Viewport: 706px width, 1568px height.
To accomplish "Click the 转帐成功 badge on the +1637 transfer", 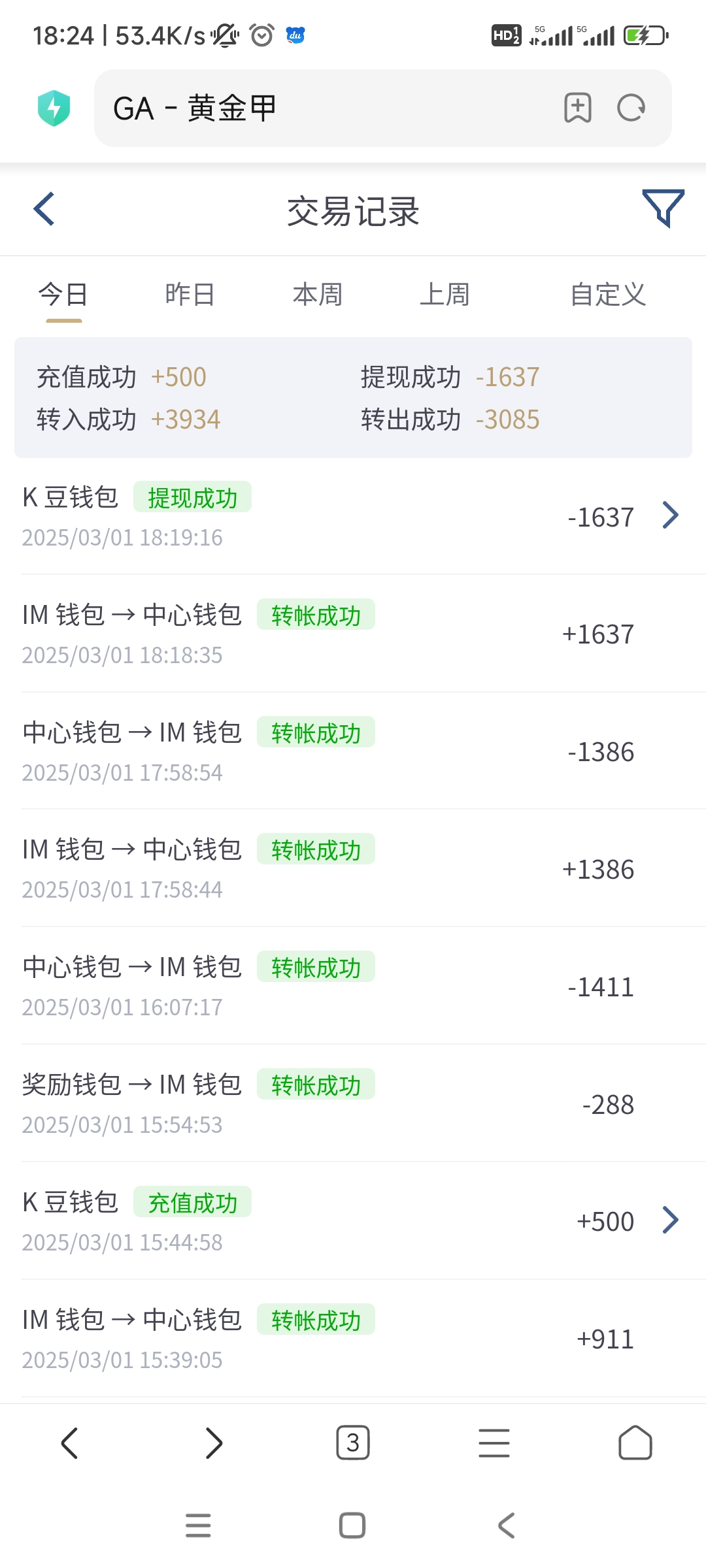I will pos(316,615).
